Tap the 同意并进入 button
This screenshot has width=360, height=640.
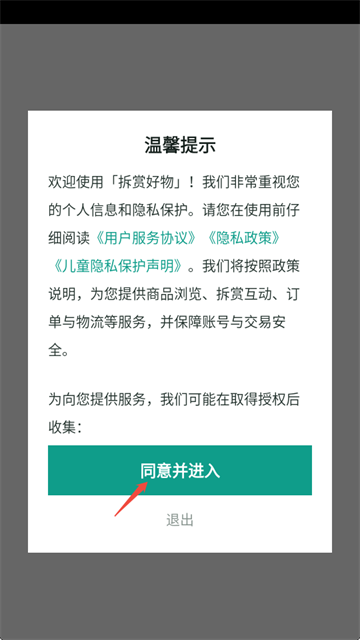coord(180,470)
